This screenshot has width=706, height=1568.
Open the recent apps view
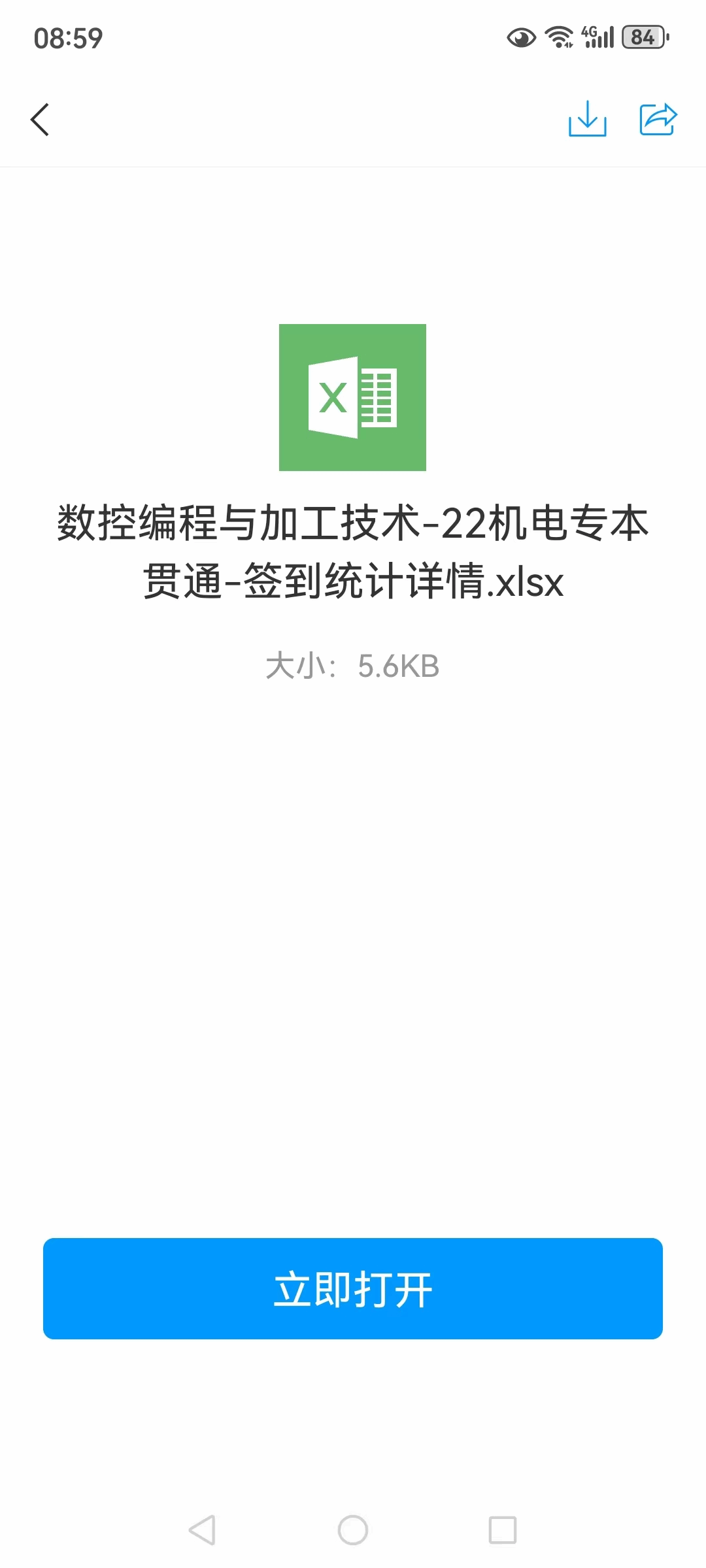click(x=503, y=1529)
